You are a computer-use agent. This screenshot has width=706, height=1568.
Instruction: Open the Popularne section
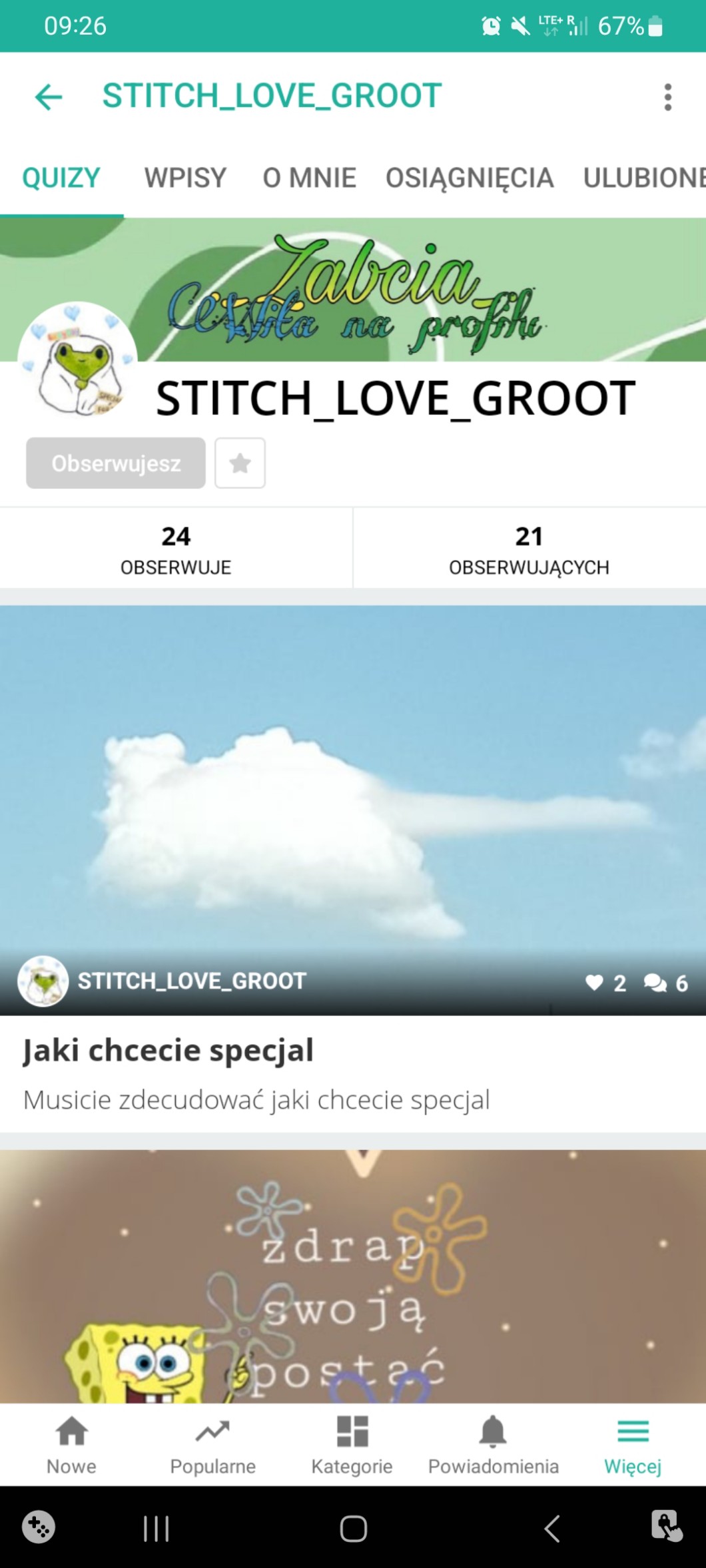[212, 1445]
